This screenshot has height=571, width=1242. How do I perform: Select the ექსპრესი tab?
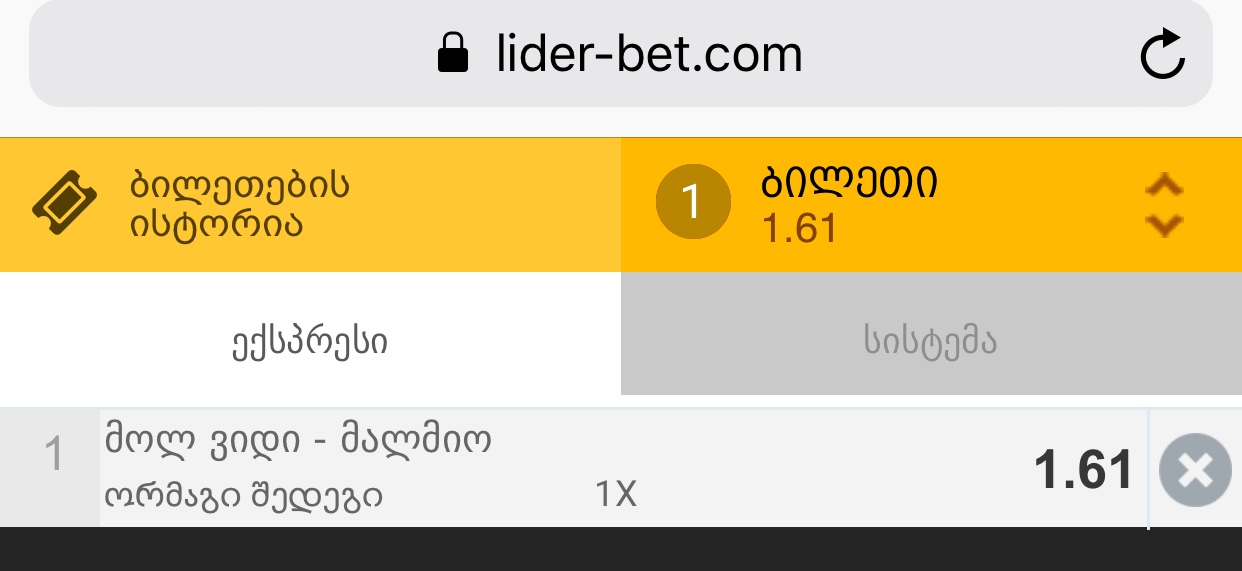[310, 342]
